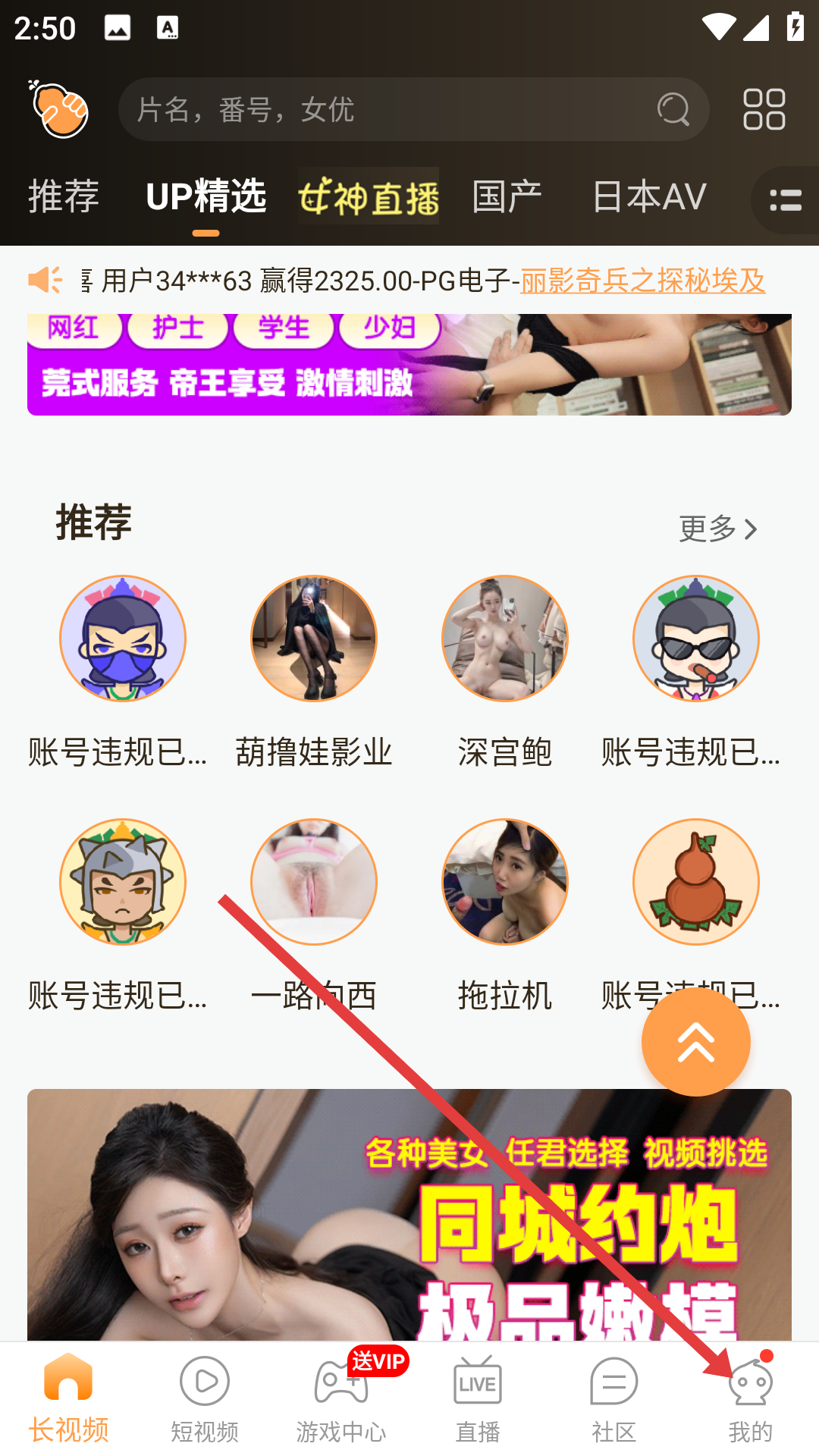Open the 拖拉机 channel avatar
Image resolution: width=819 pixels, height=1456 pixels.
click(x=505, y=881)
